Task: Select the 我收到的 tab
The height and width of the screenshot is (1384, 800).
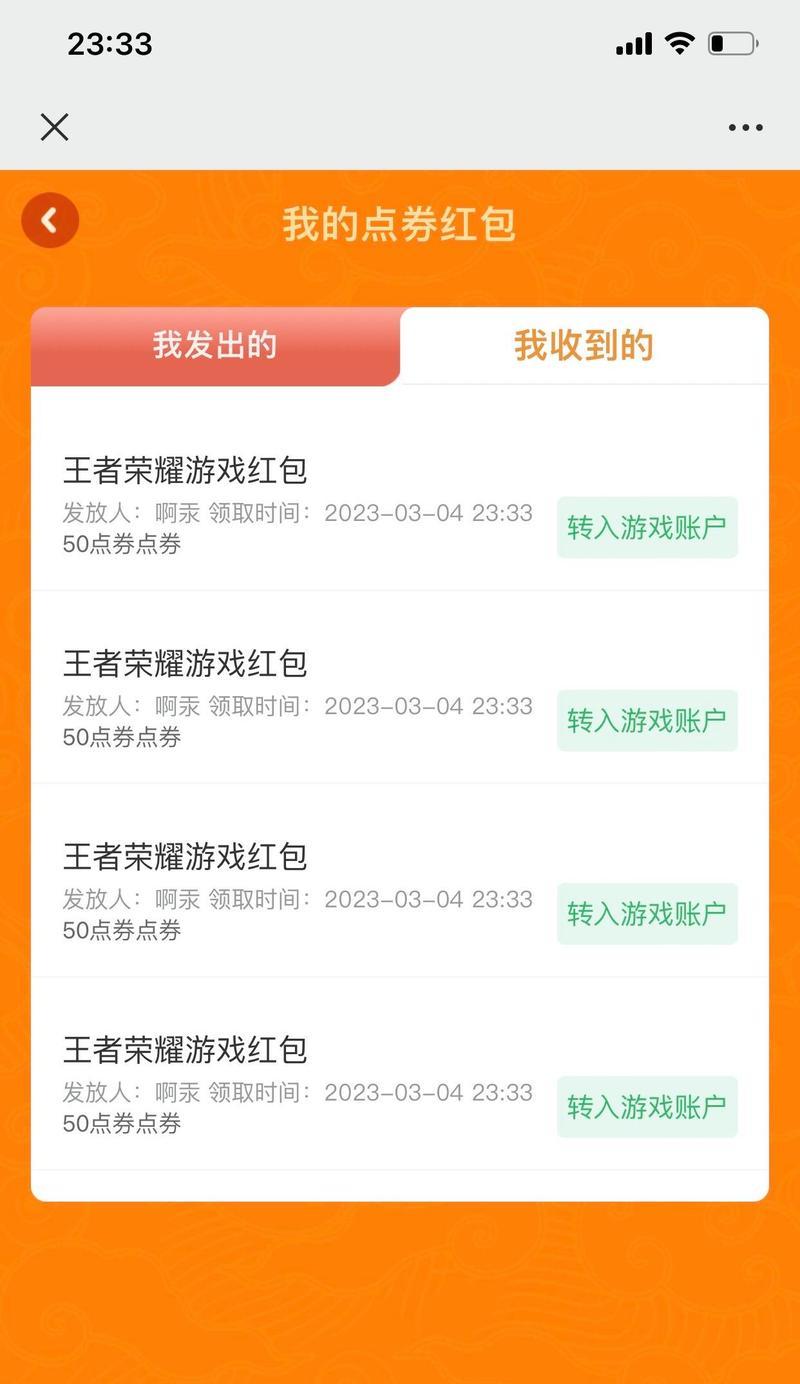Action: coord(584,346)
